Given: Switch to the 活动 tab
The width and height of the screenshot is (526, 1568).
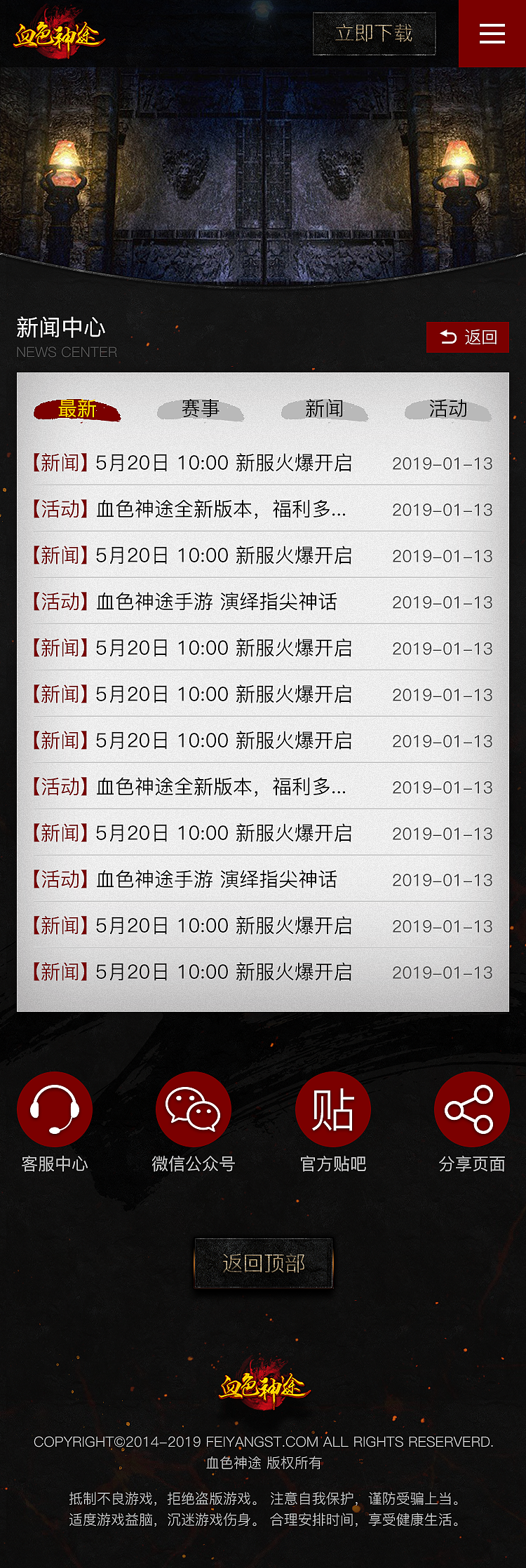Looking at the screenshot, I should 447,410.
